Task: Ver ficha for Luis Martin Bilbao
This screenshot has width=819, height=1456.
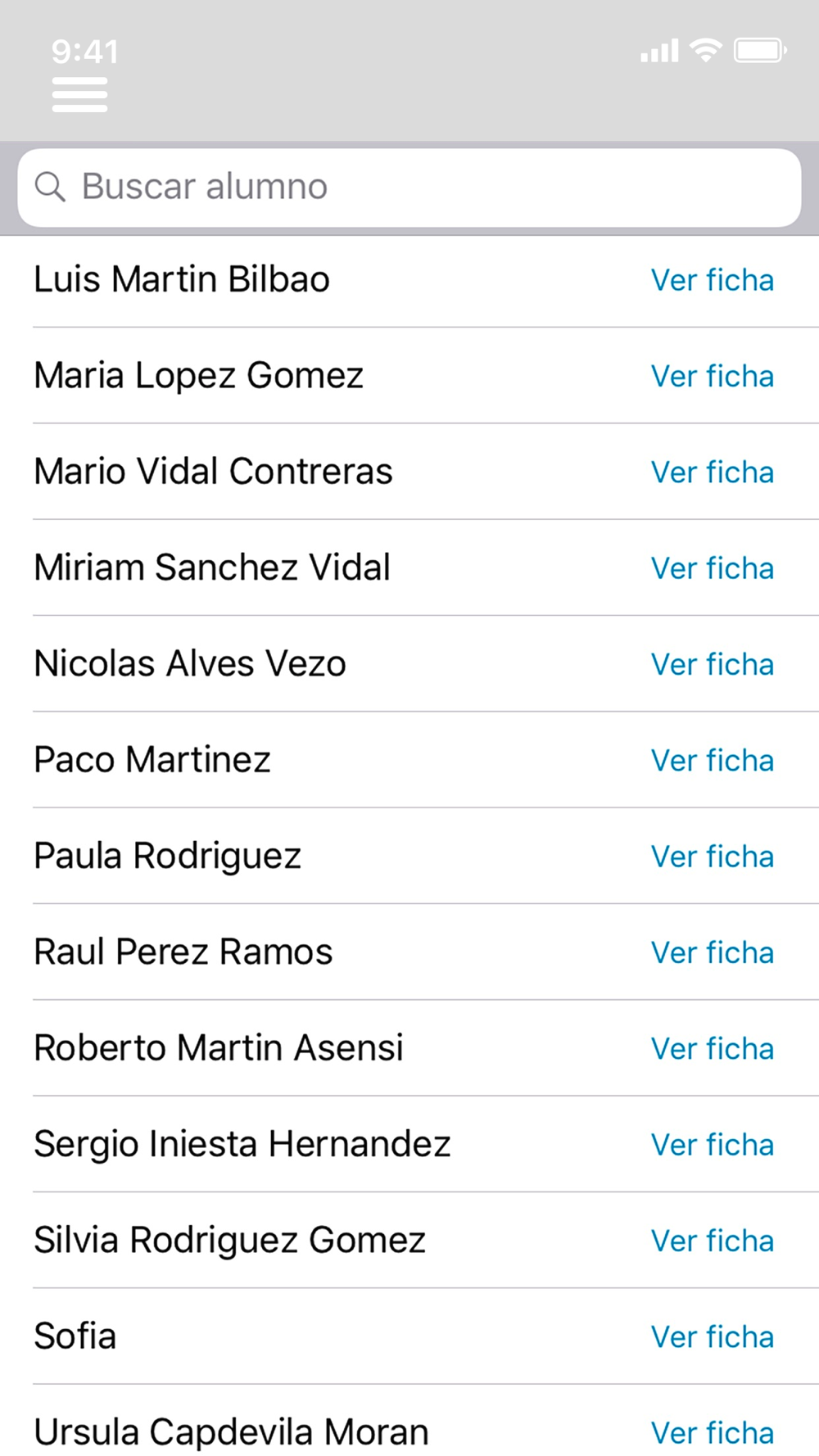Action: (713, 280)
